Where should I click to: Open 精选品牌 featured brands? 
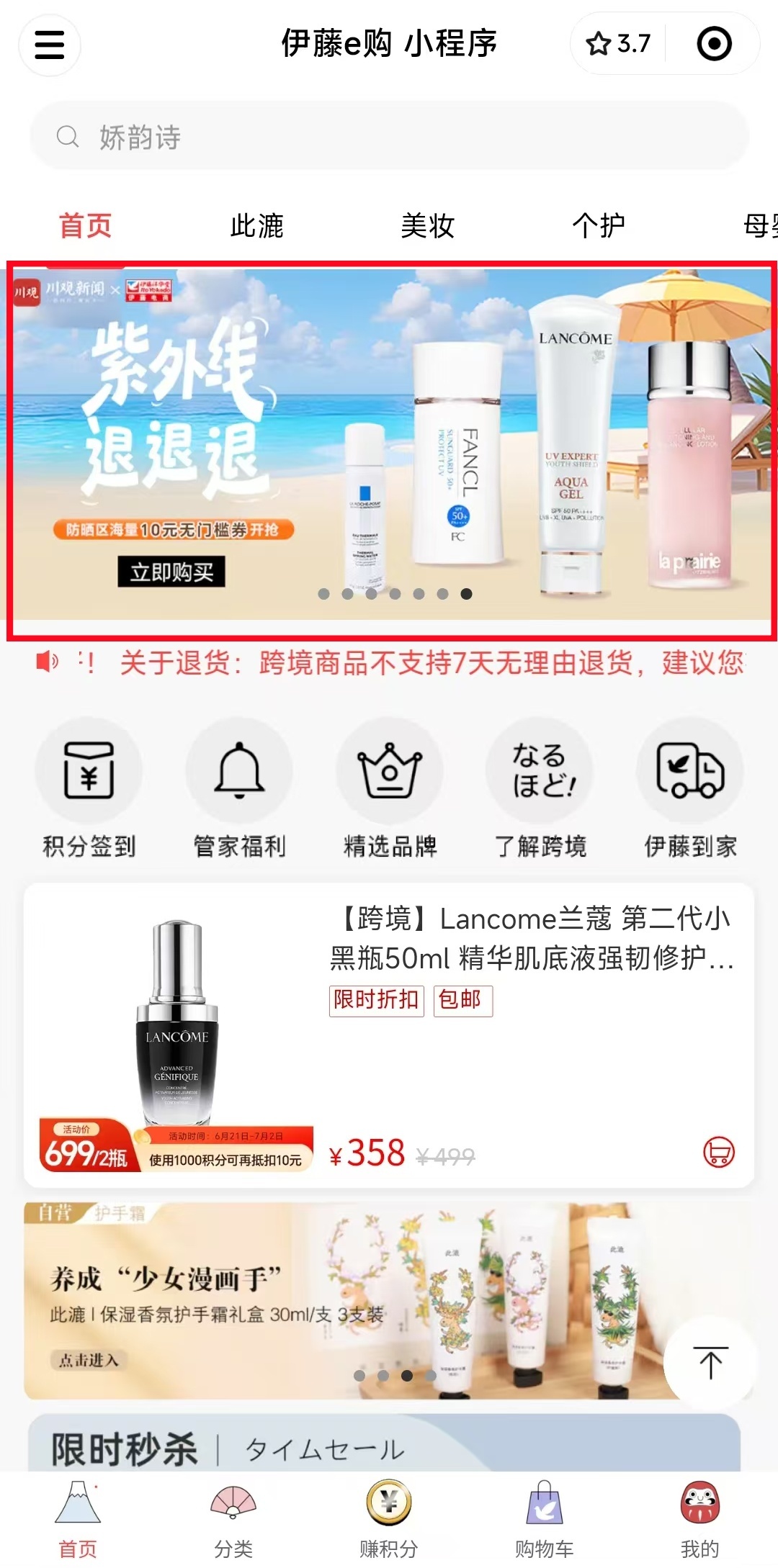[x=390, y=789]
